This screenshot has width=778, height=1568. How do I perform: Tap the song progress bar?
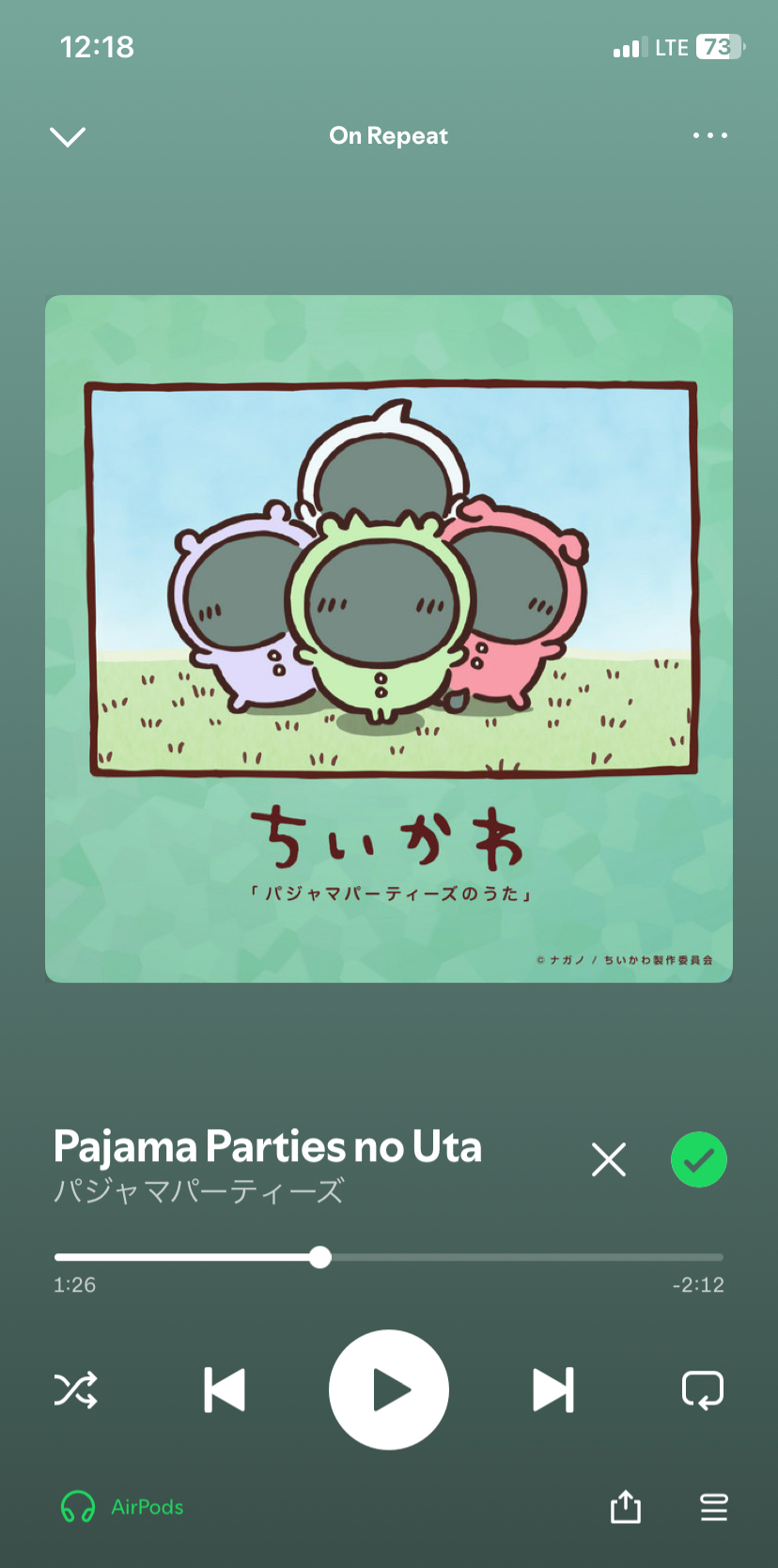(389, 1257)
